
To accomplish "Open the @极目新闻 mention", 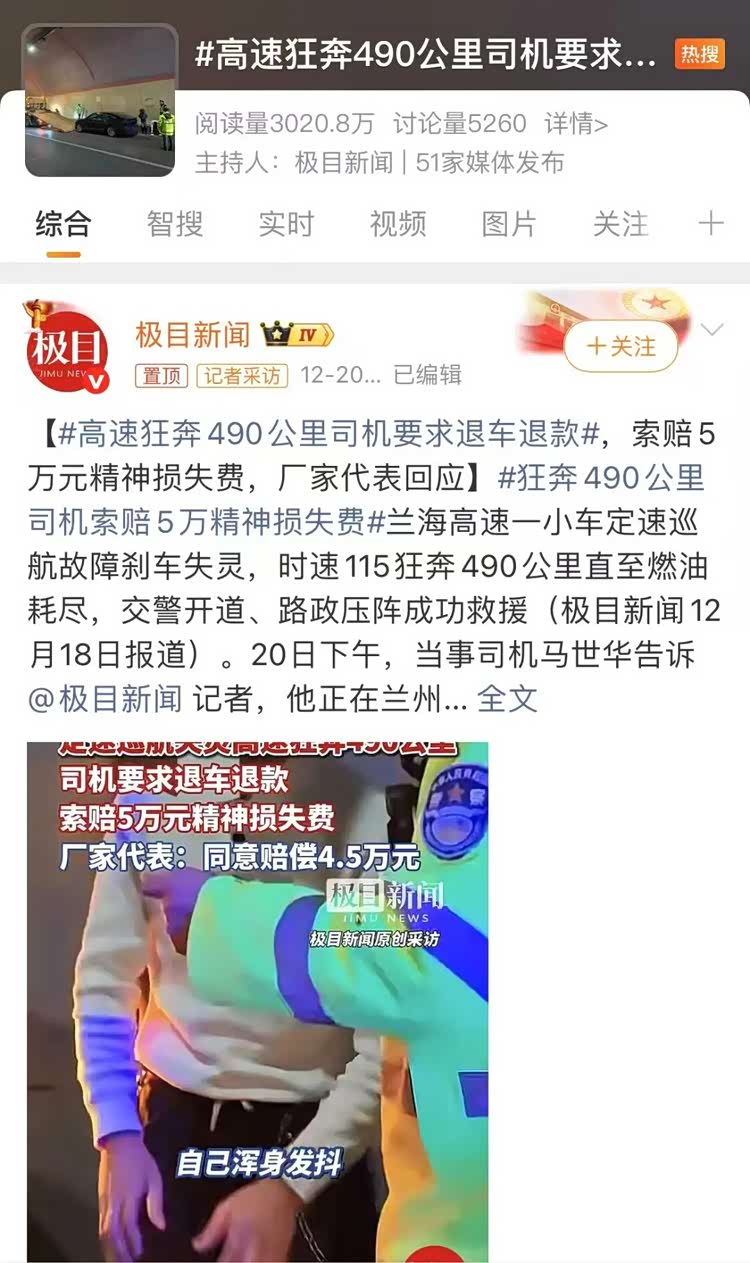I will 105,698.
